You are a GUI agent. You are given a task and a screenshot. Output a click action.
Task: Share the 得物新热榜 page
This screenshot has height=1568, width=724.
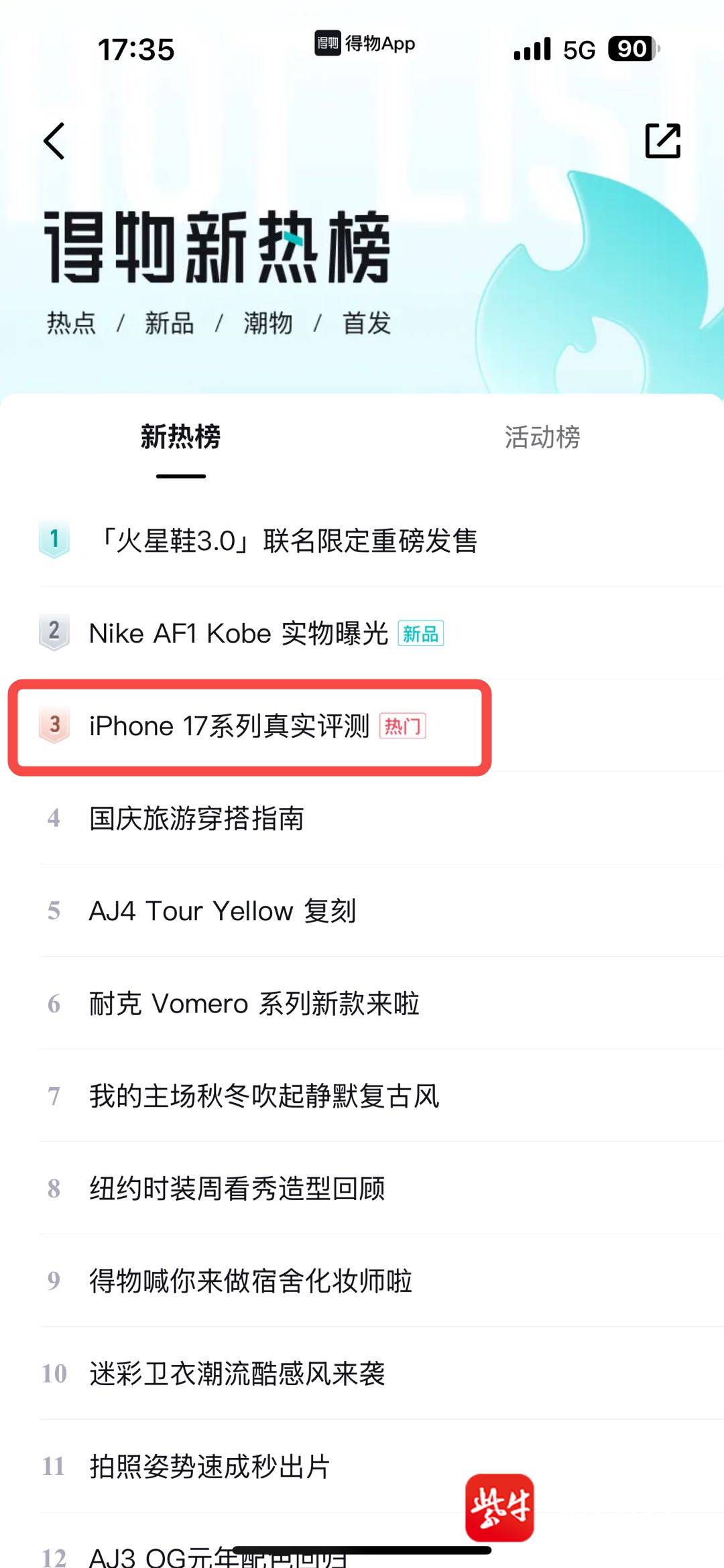tap(662, 141)
